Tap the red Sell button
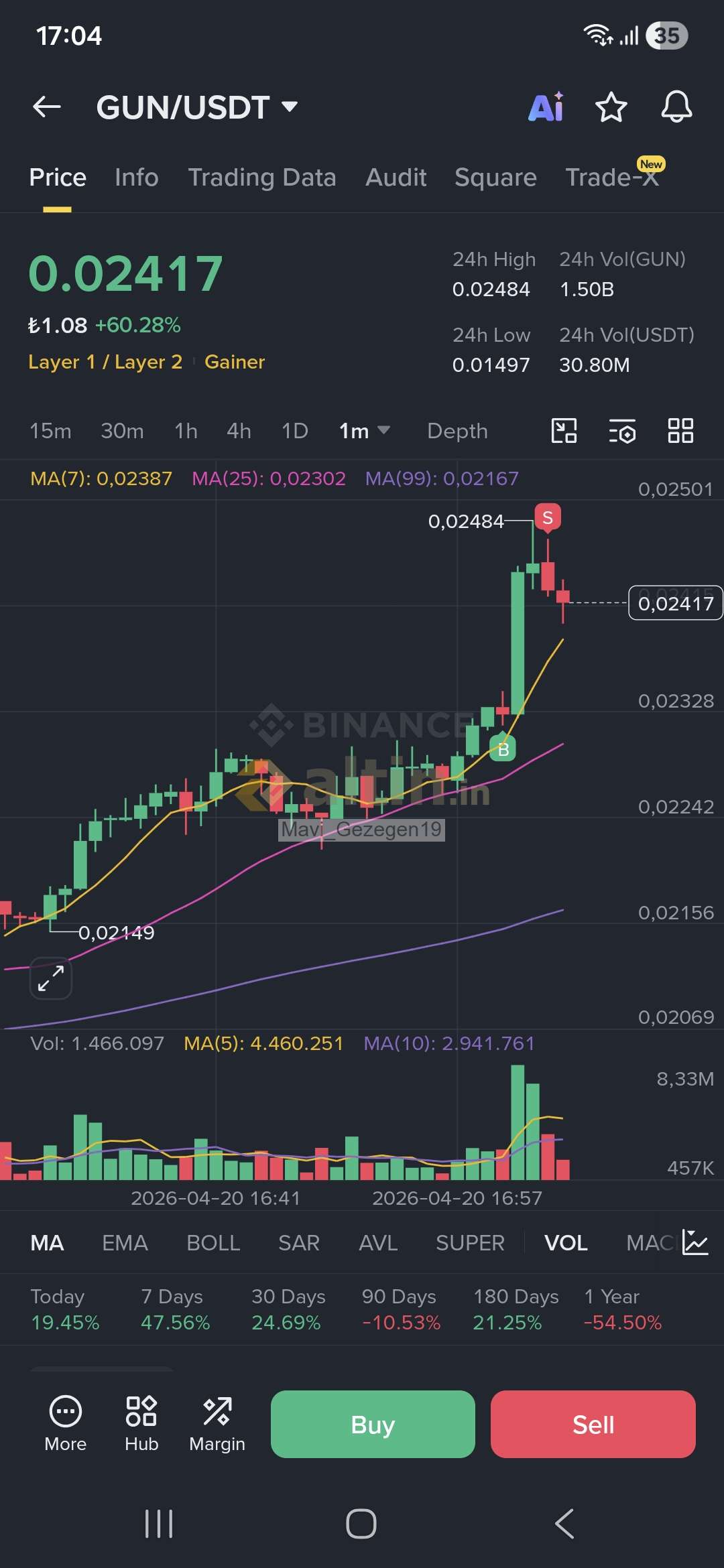 tap(593, 1424)
